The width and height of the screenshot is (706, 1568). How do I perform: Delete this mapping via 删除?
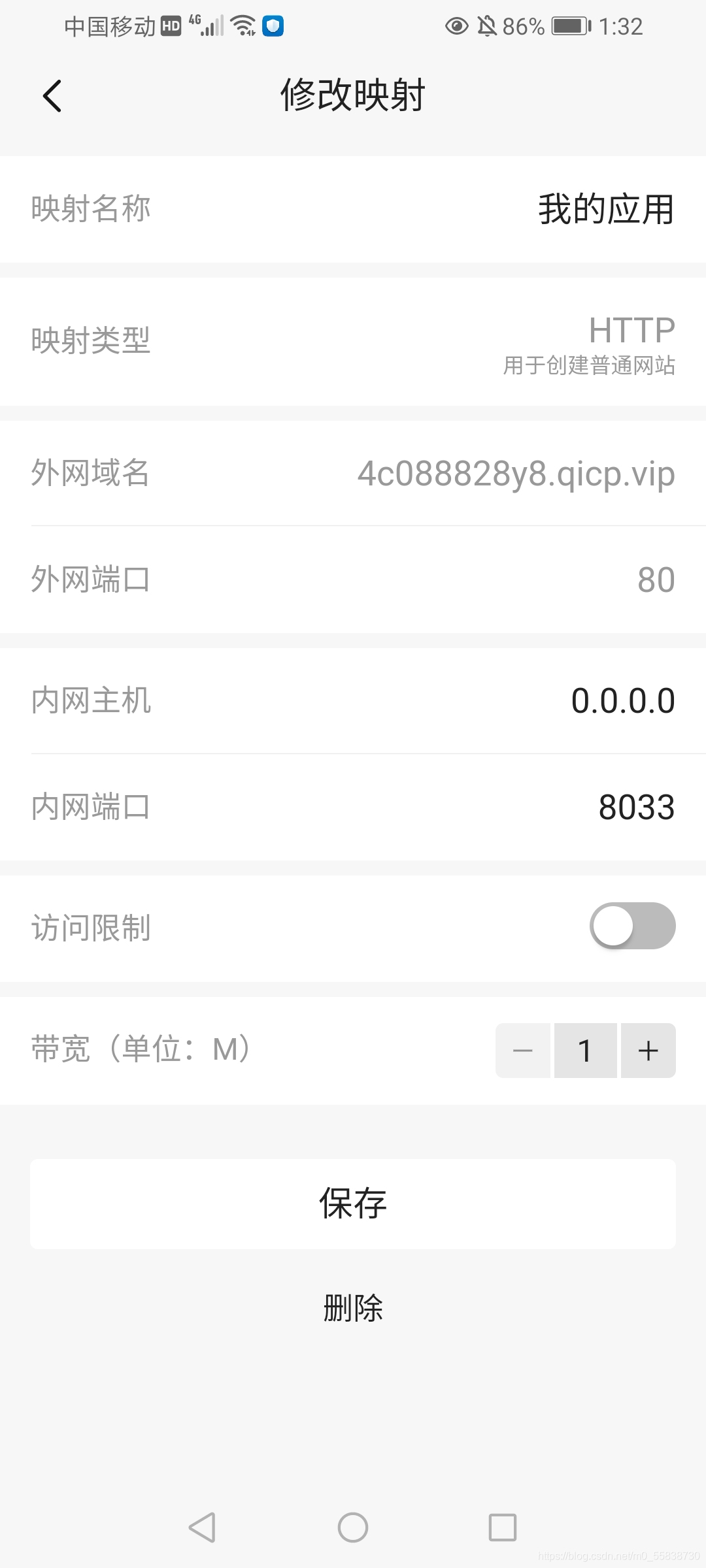[x=353, y=1308]
